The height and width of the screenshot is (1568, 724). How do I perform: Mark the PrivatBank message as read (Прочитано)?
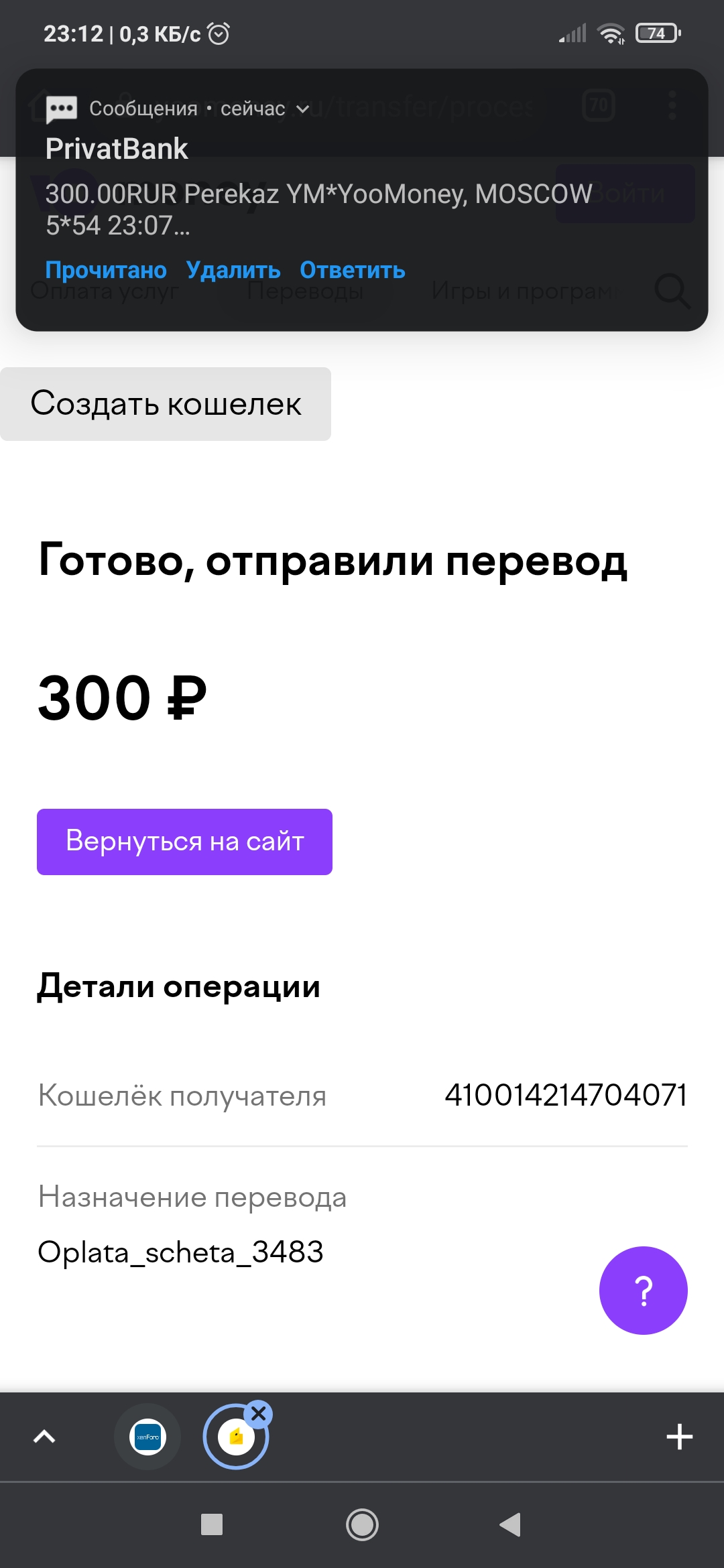point(106,270)
